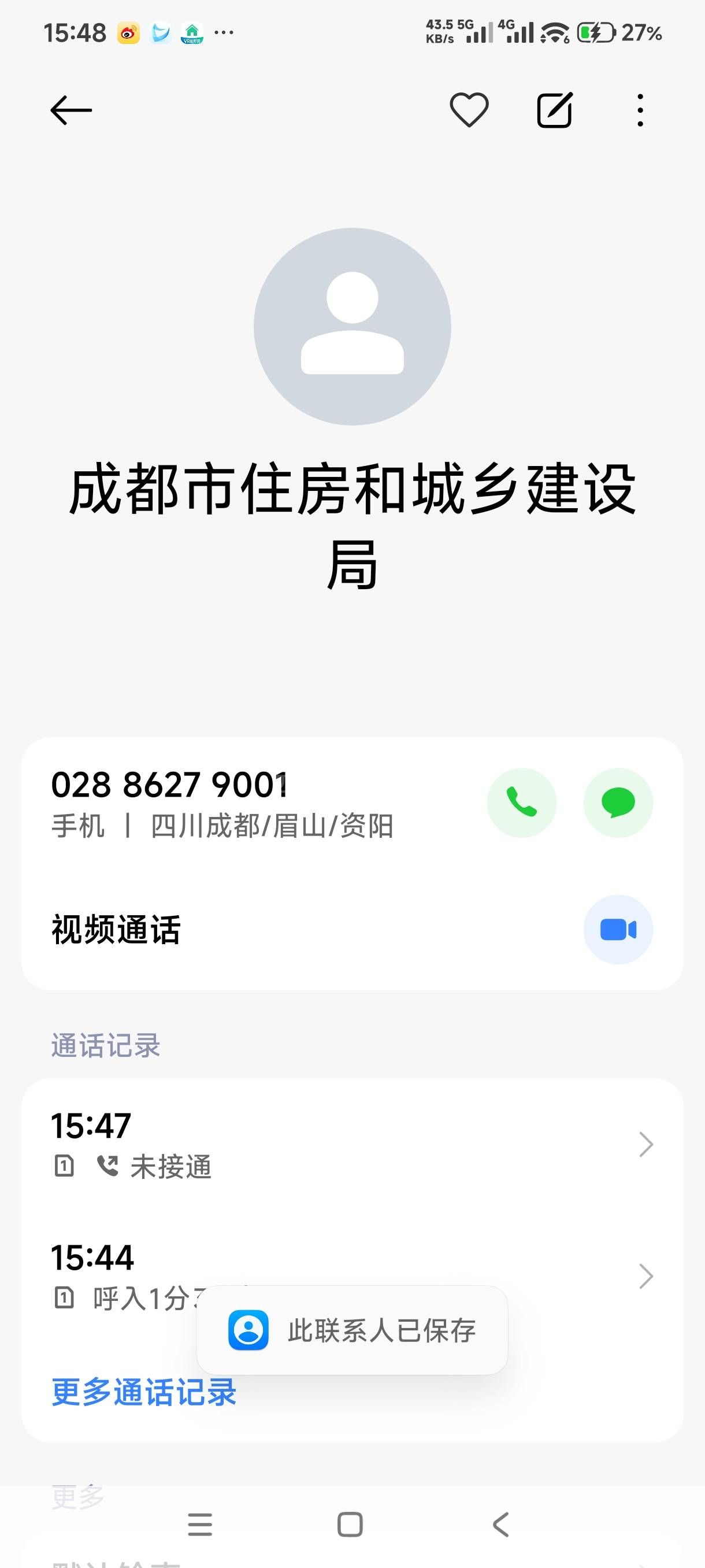Go to the home screen
705x1568 pixels.
click(350, 1524)
